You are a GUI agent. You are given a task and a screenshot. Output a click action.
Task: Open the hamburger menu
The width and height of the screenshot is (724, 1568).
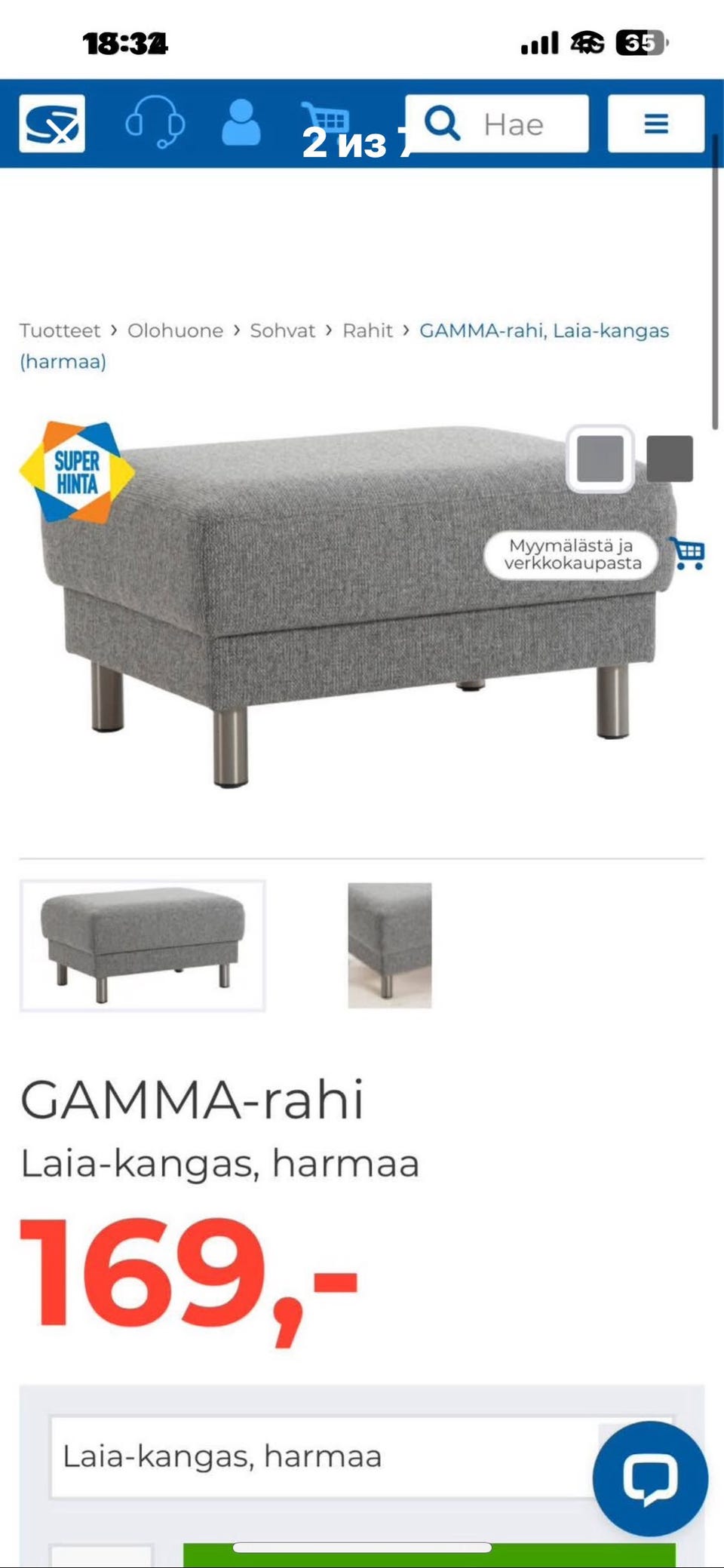(656, 124)
